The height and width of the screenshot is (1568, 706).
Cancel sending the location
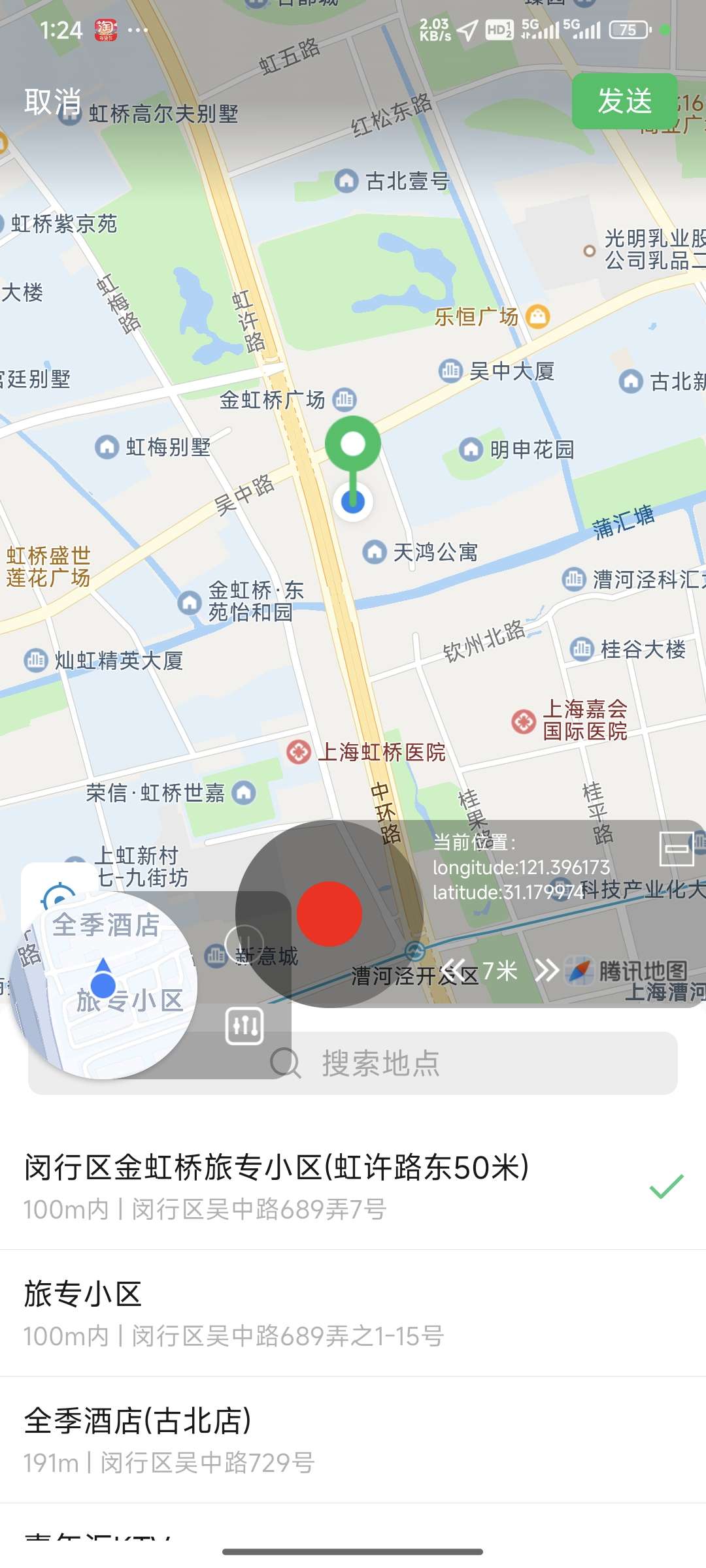click(52, 102)
